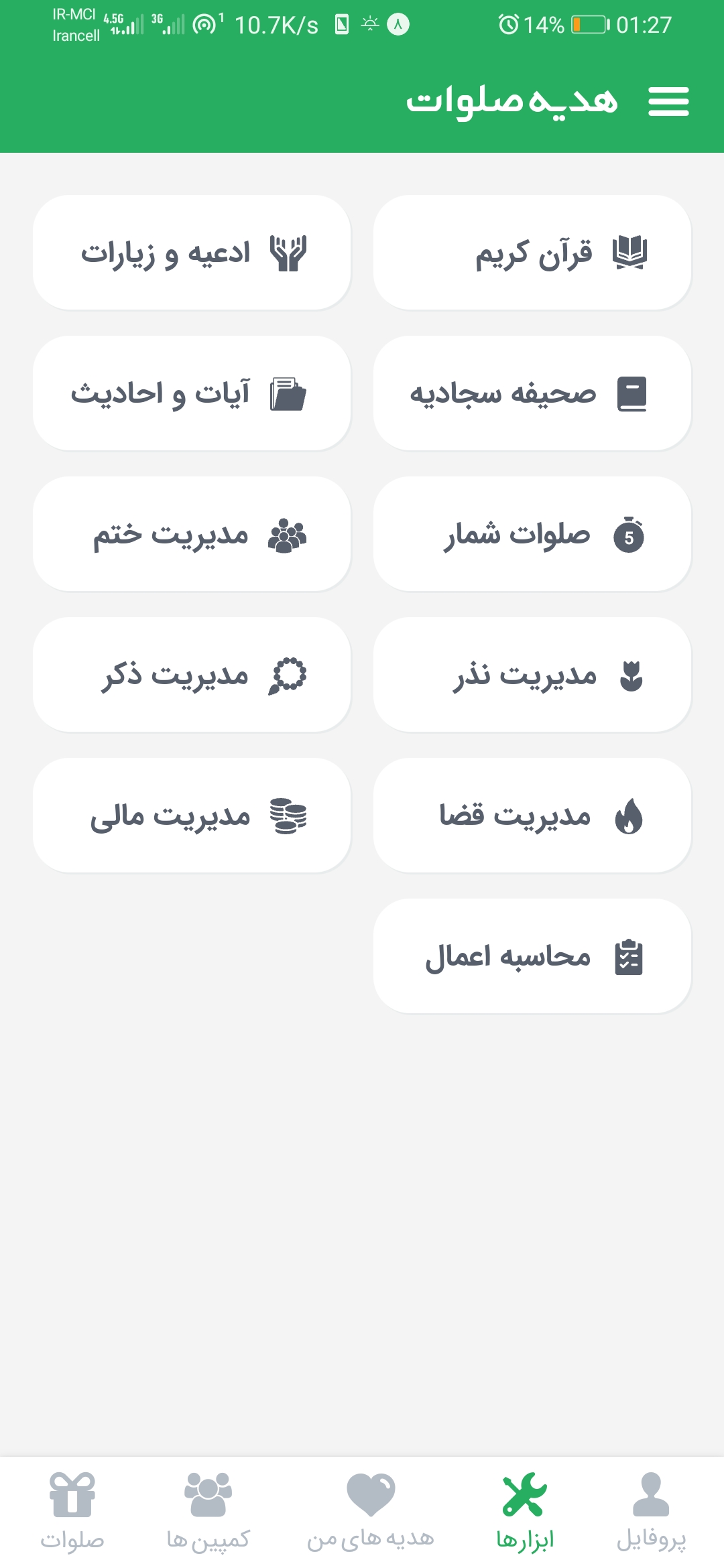Select صحیفه سجادیه

(x=532, y=393)
